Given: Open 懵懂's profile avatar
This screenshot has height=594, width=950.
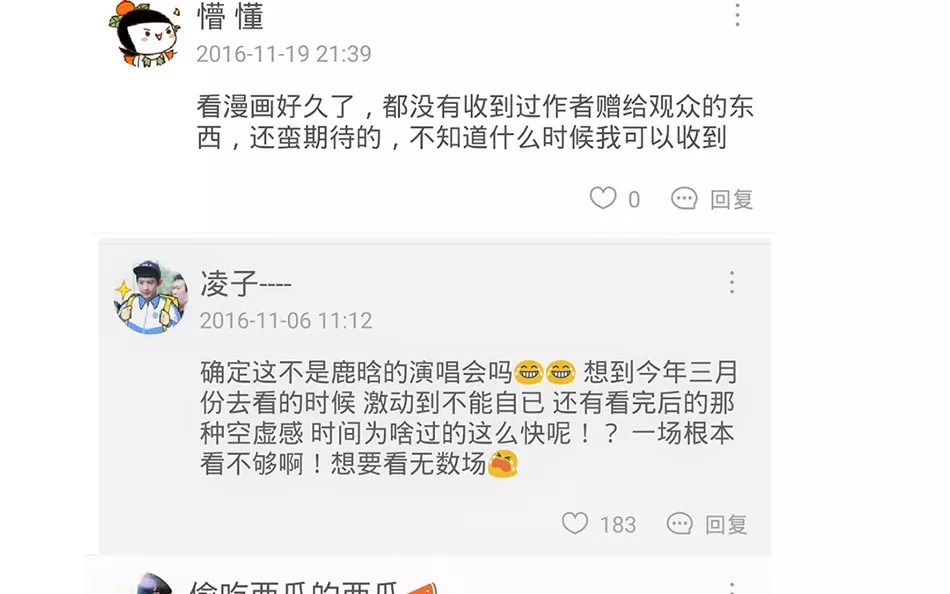Looking at the screenshot, I should pos(146,33).
